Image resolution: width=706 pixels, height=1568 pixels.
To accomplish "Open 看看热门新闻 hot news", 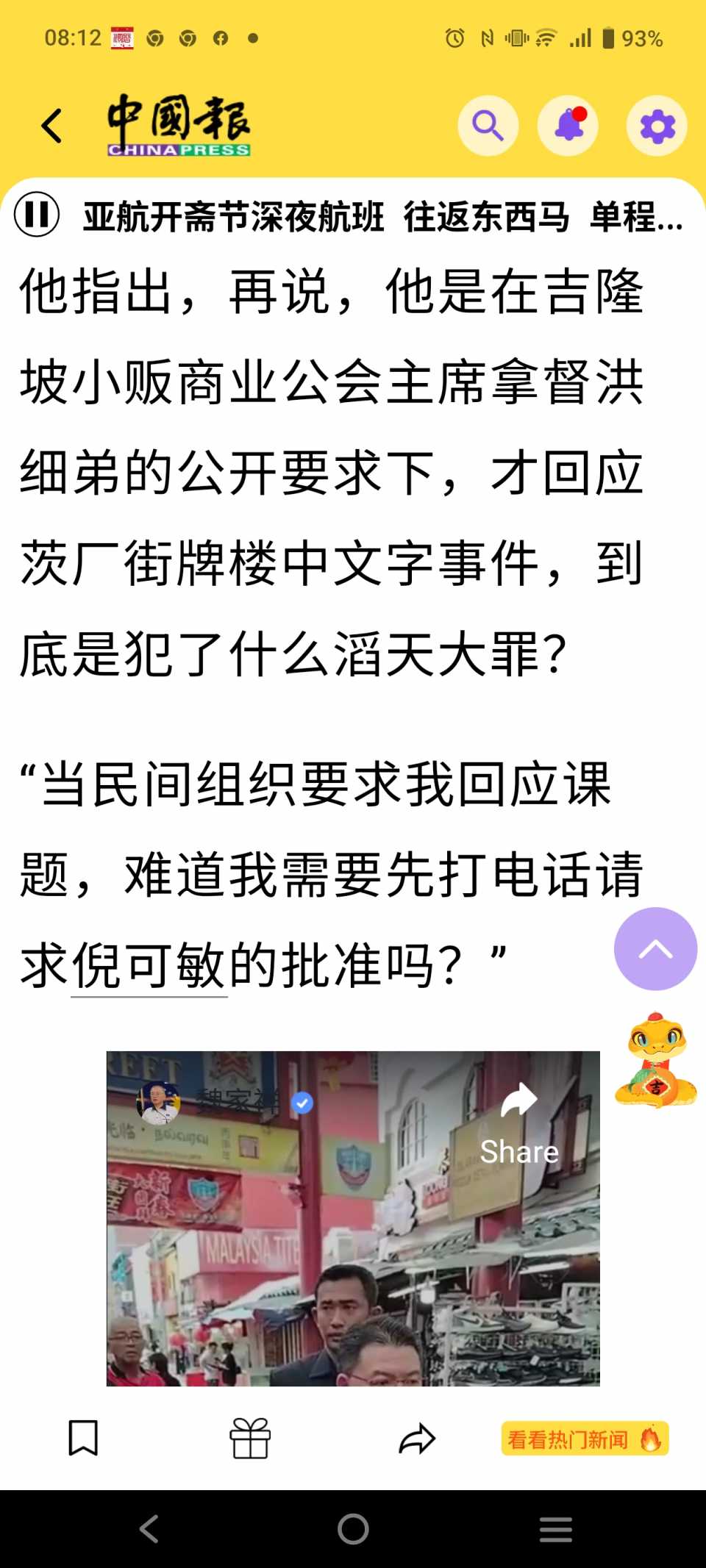I will coord(585,1439).
